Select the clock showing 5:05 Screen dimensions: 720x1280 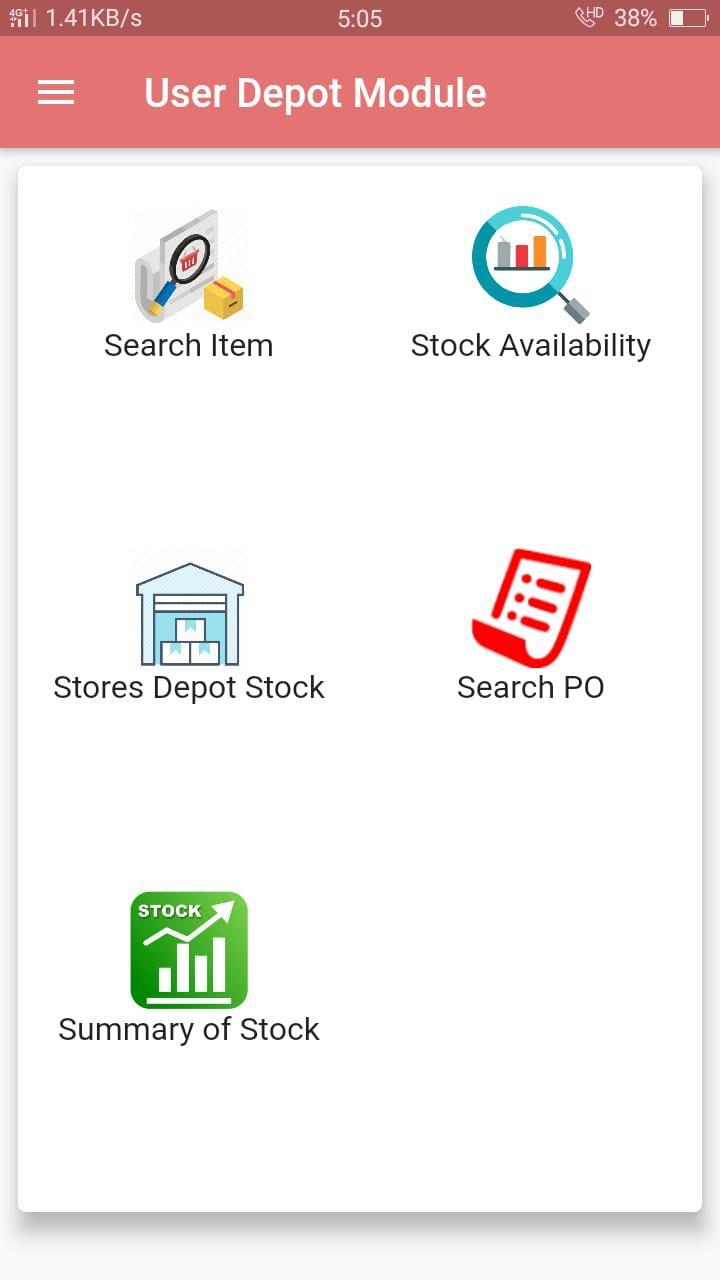(360, 17)
